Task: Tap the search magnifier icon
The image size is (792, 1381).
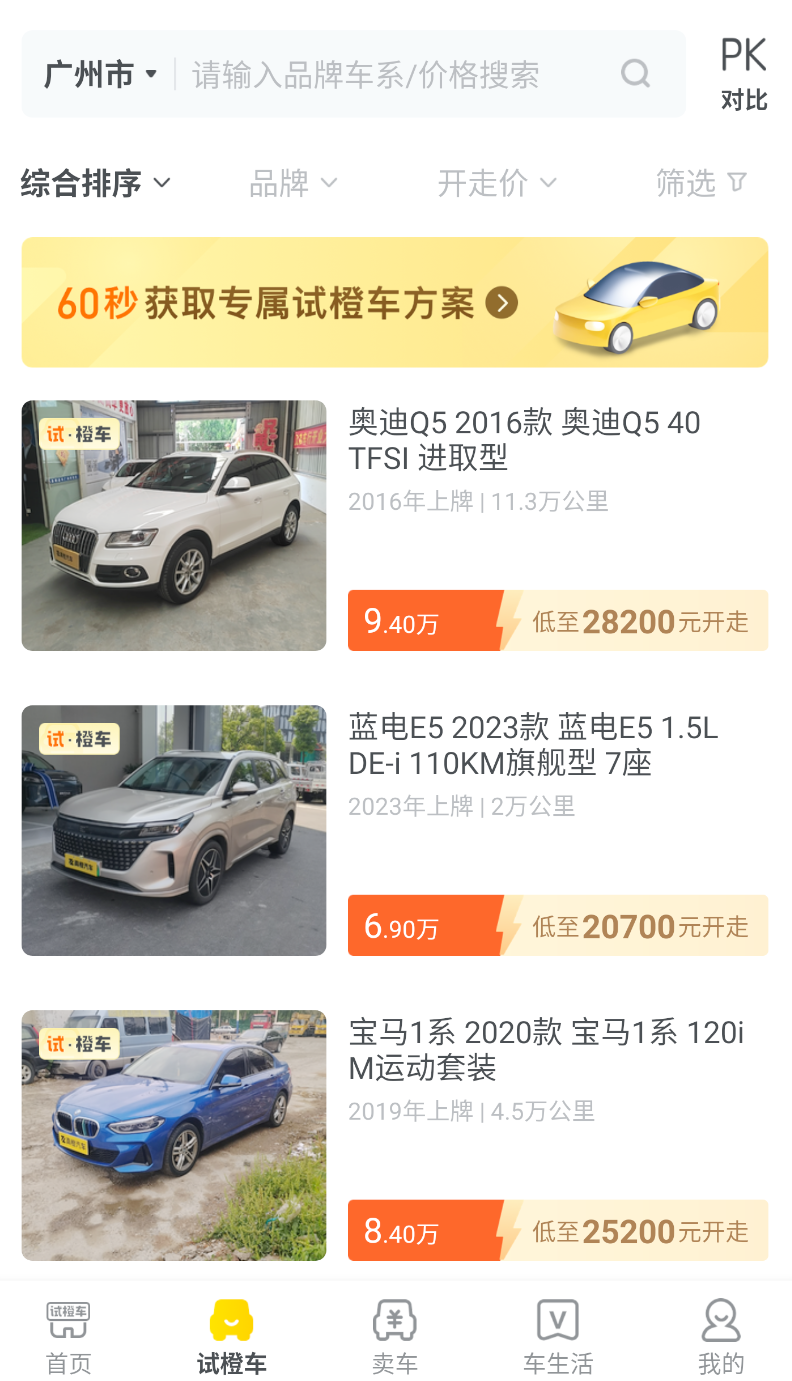Action: click(x=636, y=74)
